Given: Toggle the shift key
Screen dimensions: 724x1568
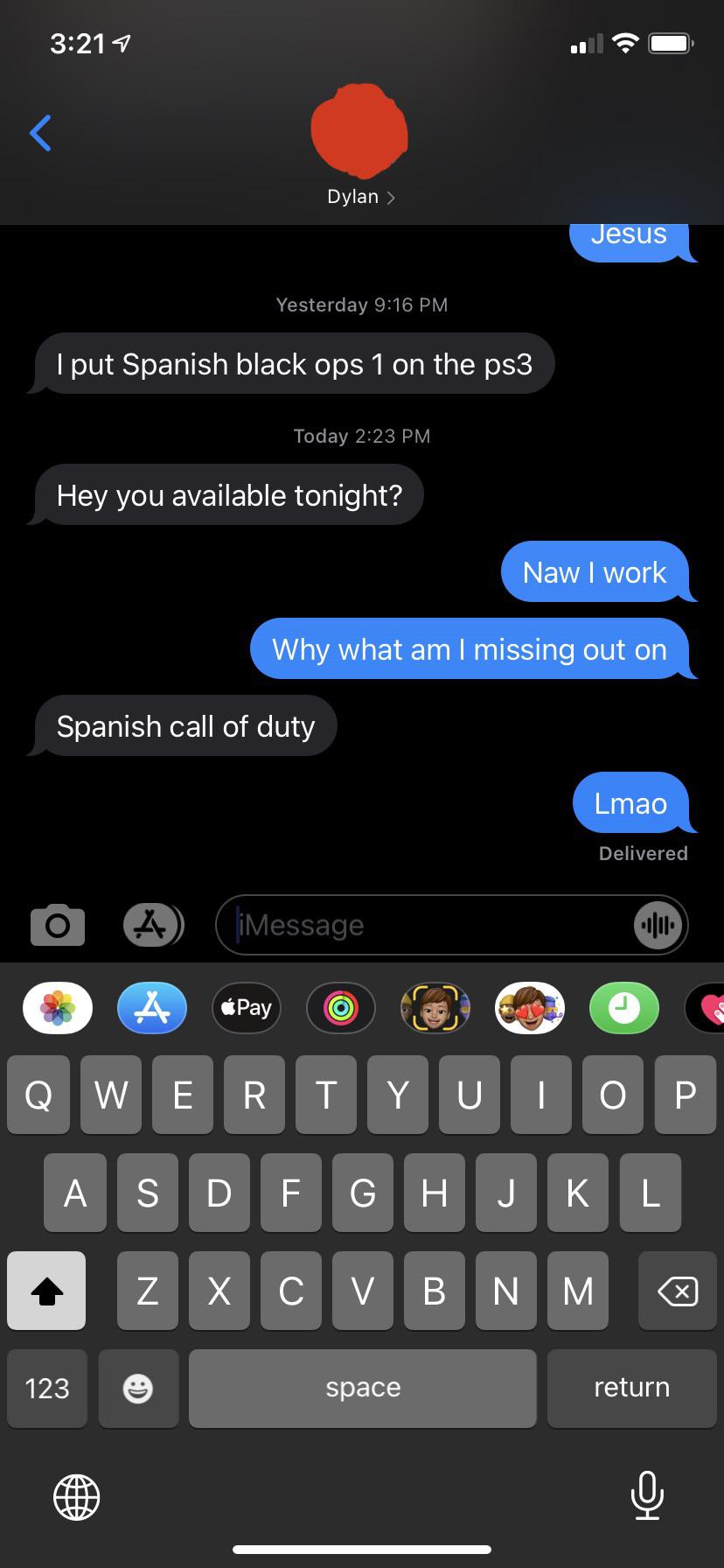Looking at the screenshot, I should click(46, 1291).
